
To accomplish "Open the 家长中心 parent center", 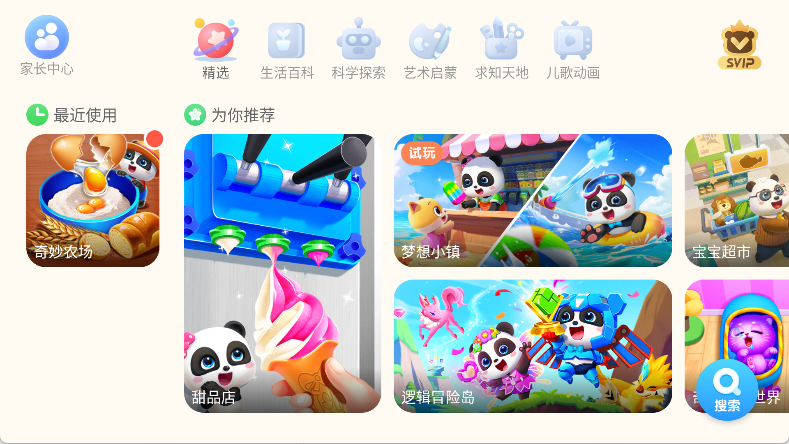I will (46, 46).
